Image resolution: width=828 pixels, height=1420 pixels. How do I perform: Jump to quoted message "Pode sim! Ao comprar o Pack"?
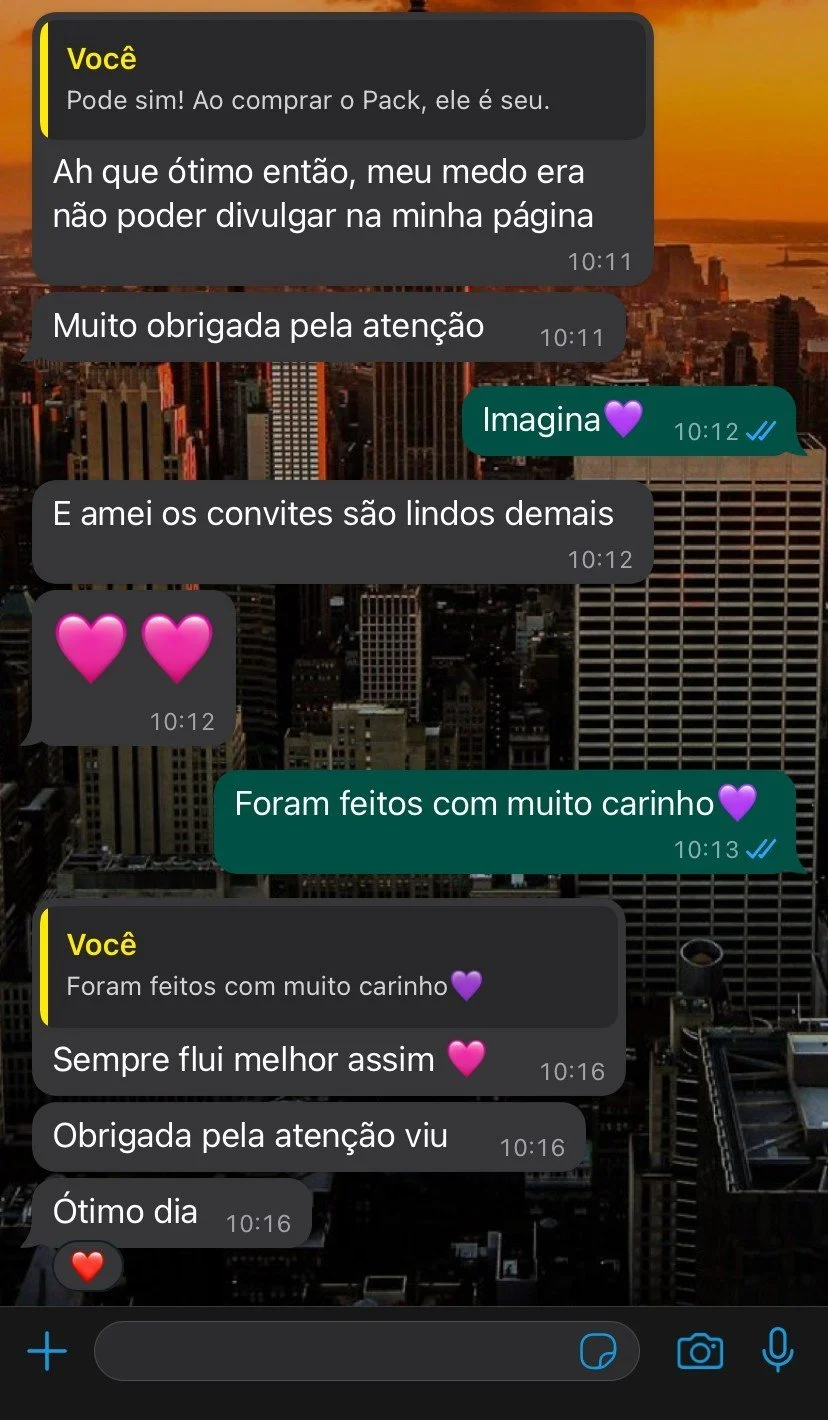(342, 80)
